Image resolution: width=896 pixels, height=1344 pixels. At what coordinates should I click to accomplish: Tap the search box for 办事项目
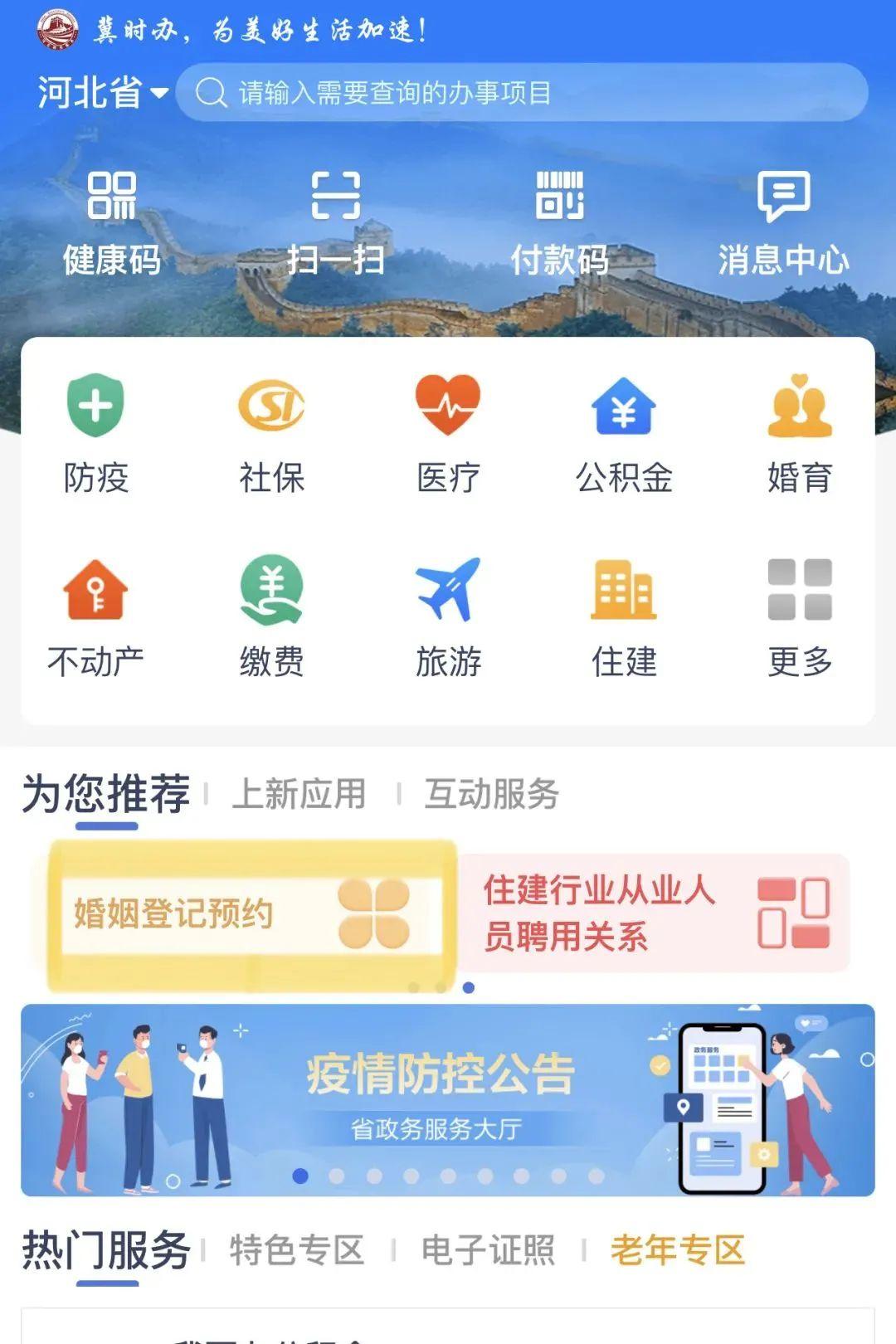[x=523, y=92]
